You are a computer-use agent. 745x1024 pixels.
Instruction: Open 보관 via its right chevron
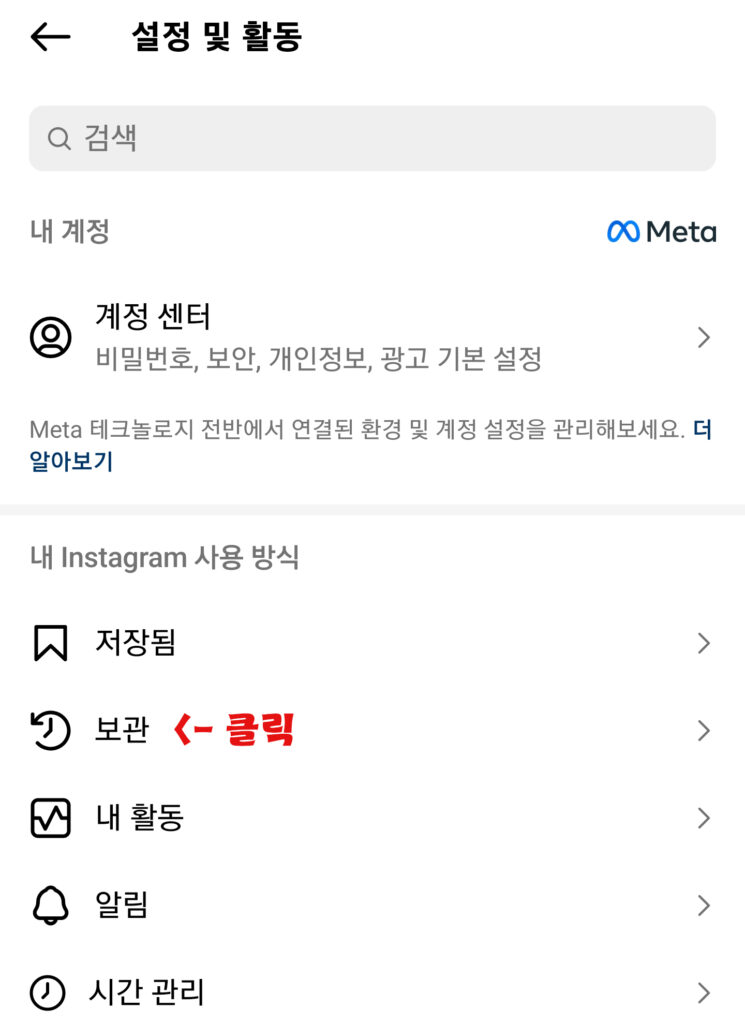tap(703, 731)
